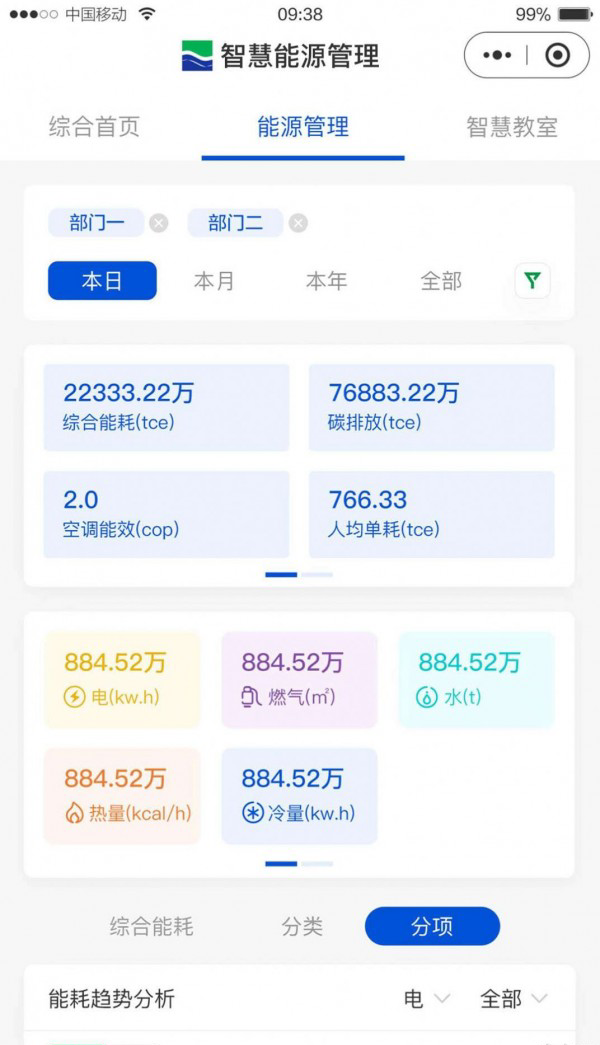The image size is (600, 1045).
Task: Switch to the 综合能耗 segment
Action: (151, 926)
